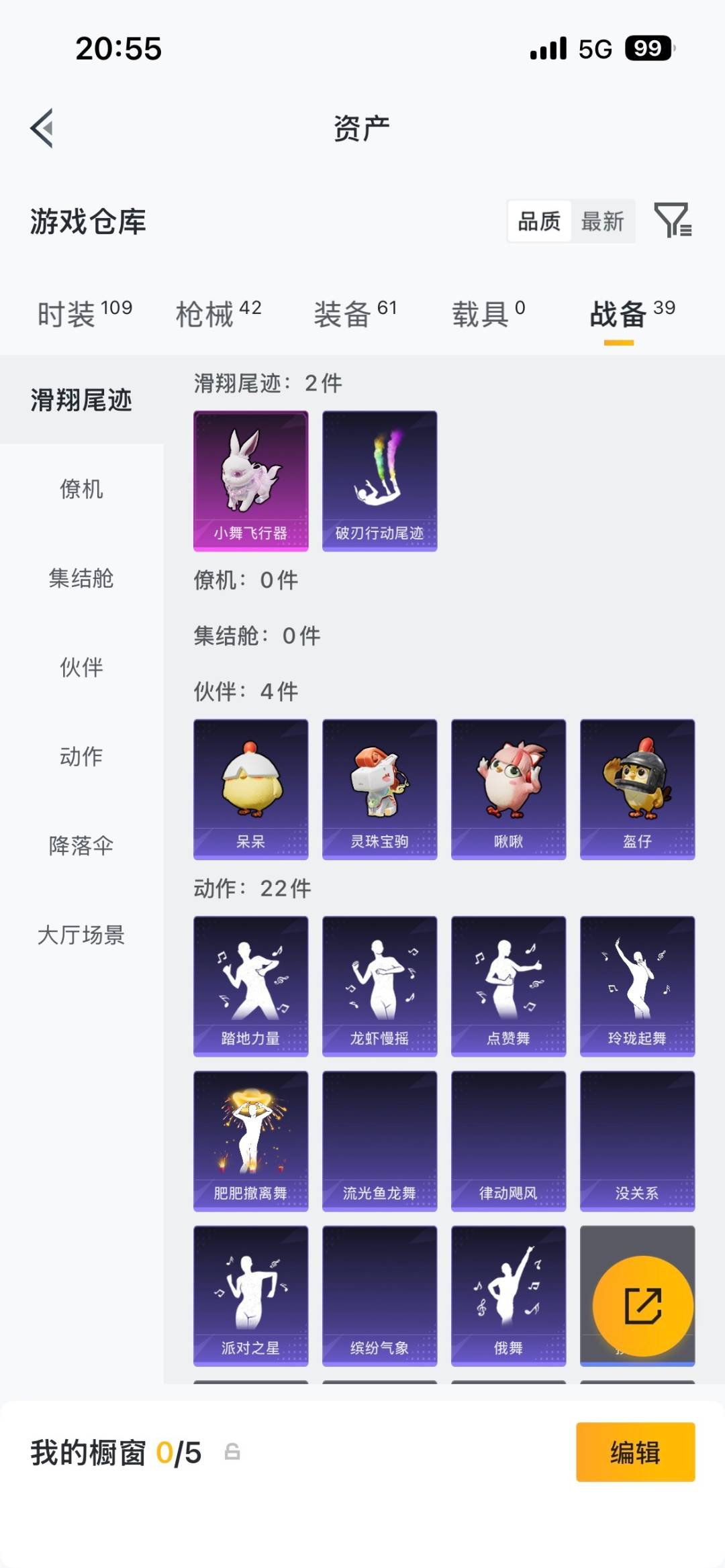The image size is (725, 1568).
Task: Select the 动作 category in sidebar
Action: (81, 757)
